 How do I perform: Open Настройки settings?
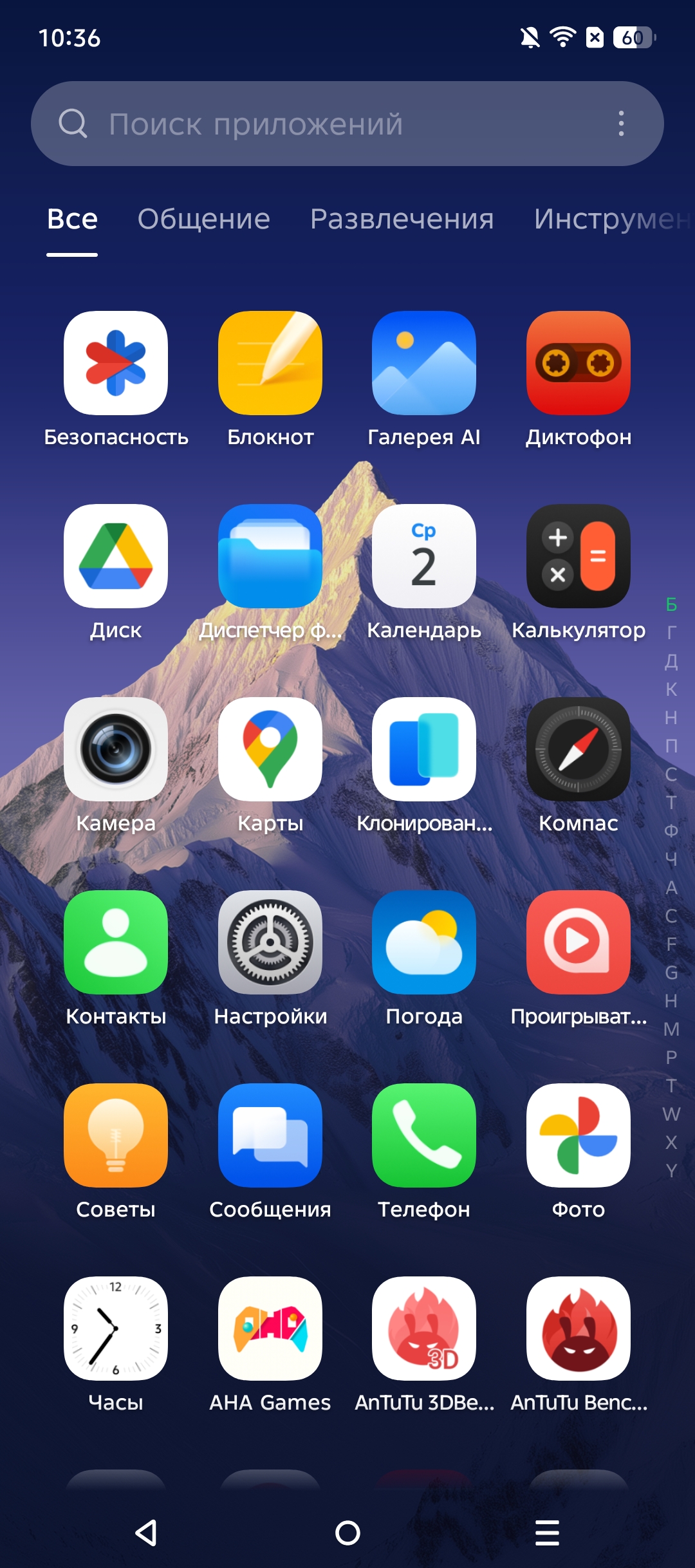pos(270,942)
